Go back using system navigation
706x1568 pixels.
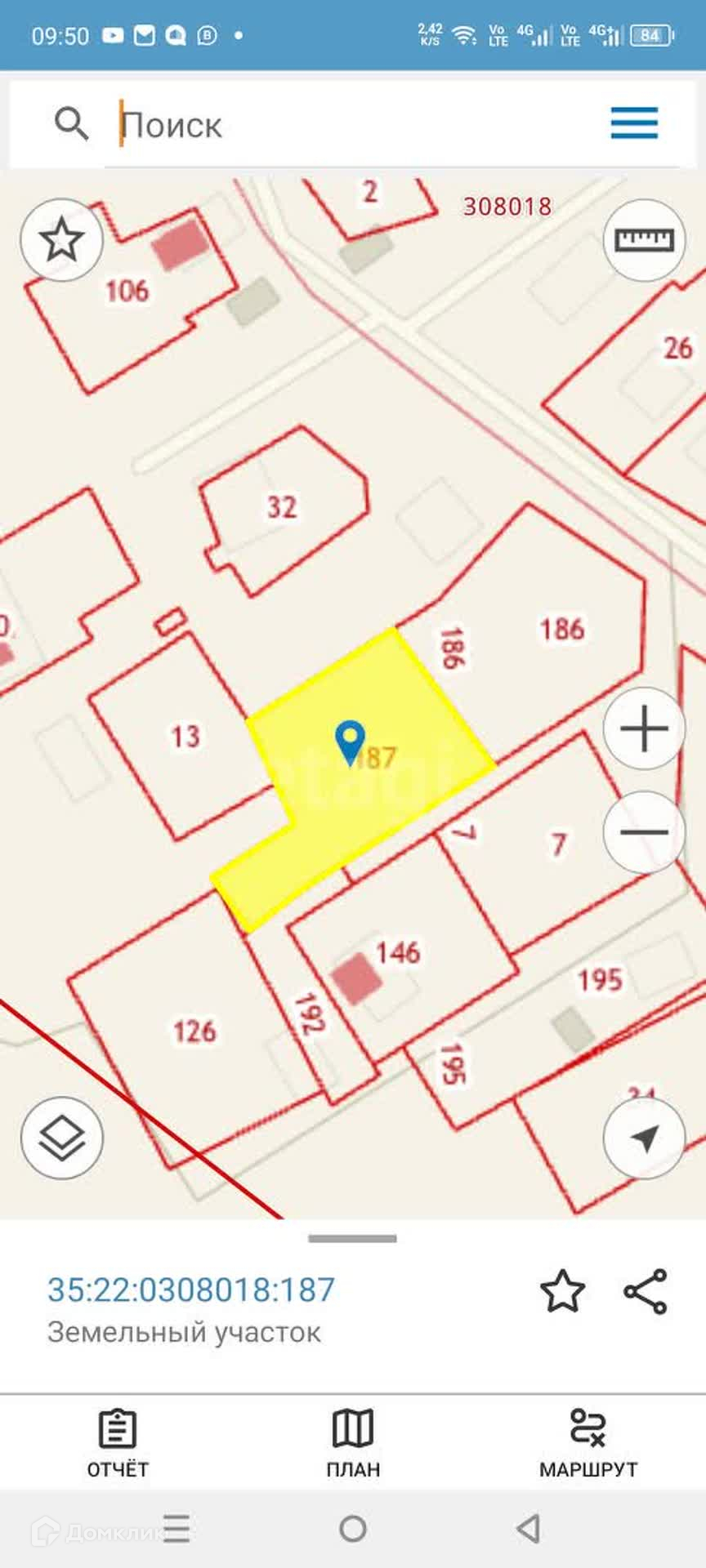529,1529
